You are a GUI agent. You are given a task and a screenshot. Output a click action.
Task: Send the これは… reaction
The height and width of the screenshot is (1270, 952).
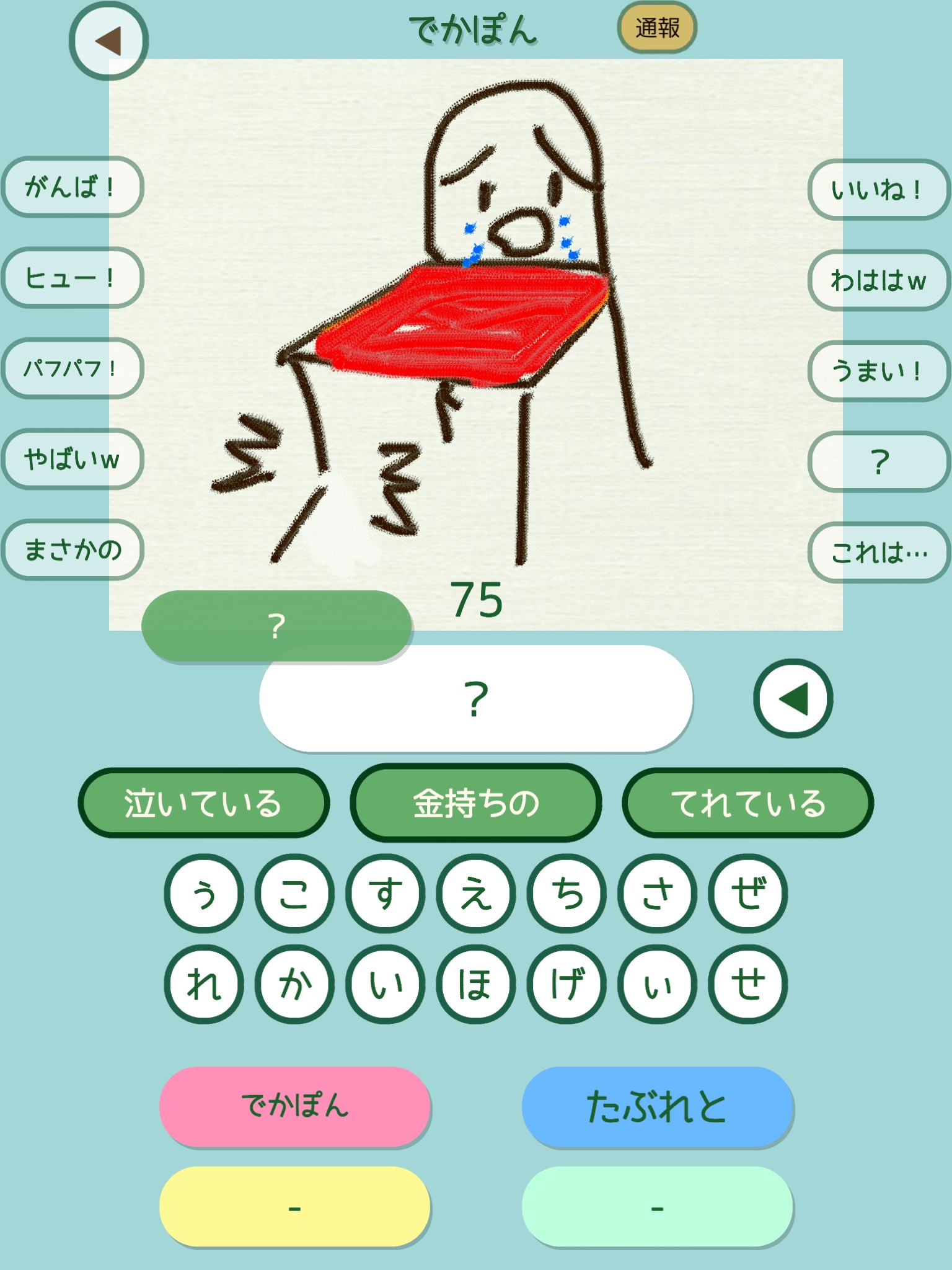878,553
